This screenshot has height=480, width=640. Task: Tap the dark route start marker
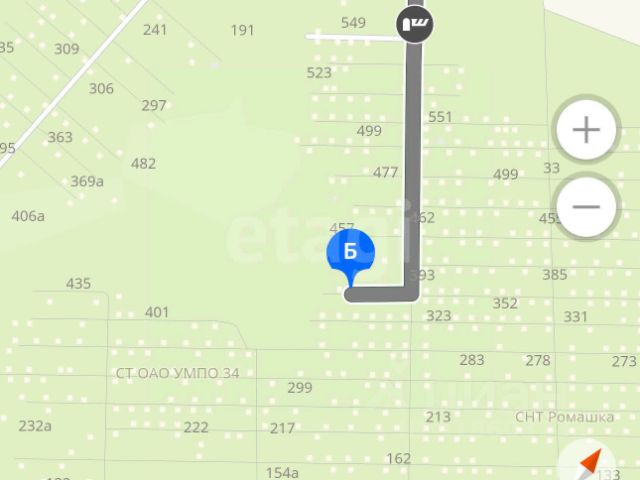click(414, 24)
